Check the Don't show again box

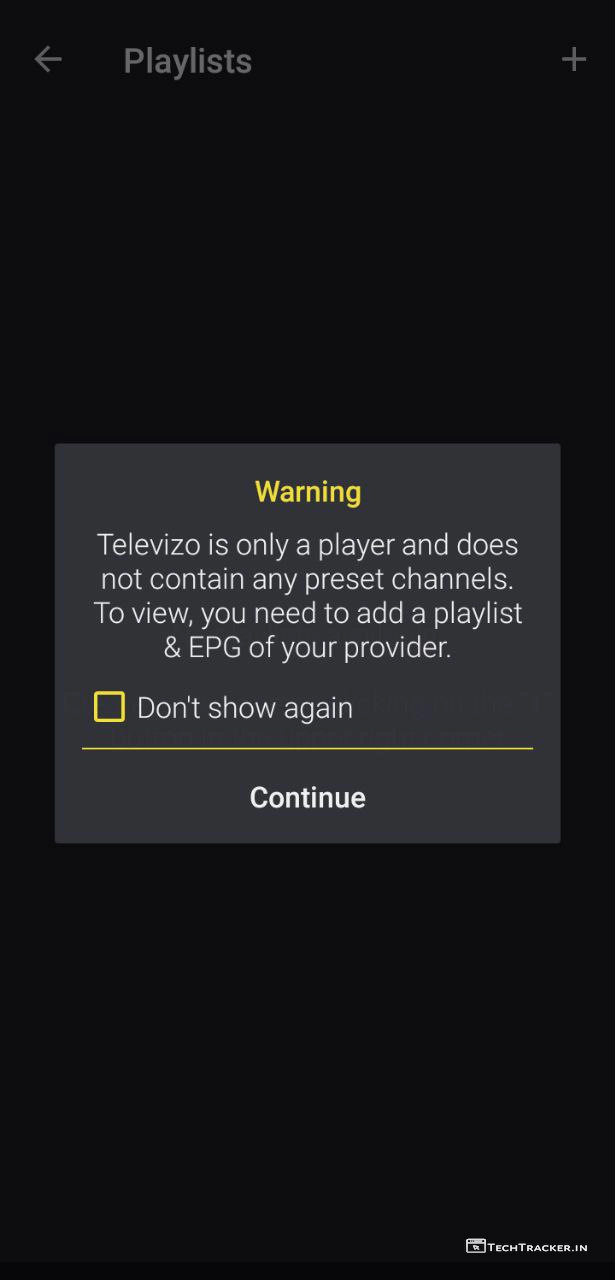109,707
